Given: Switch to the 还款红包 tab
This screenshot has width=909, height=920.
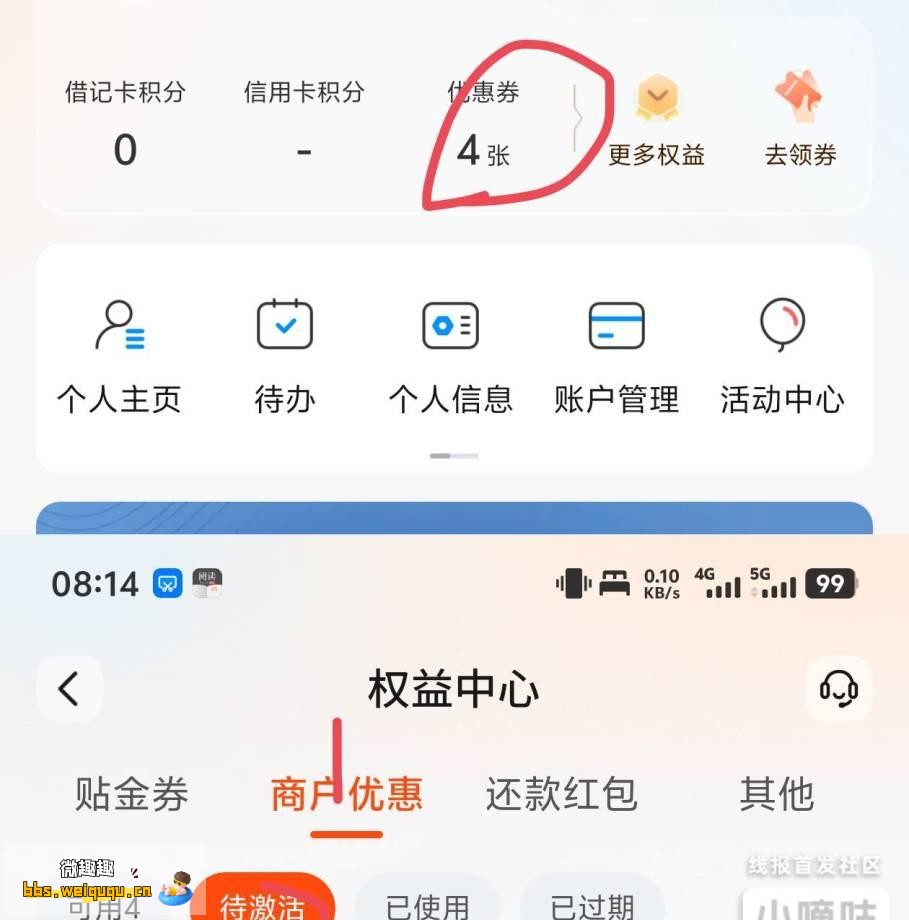Looking at the screenshot, I should [x=561, y=795].
